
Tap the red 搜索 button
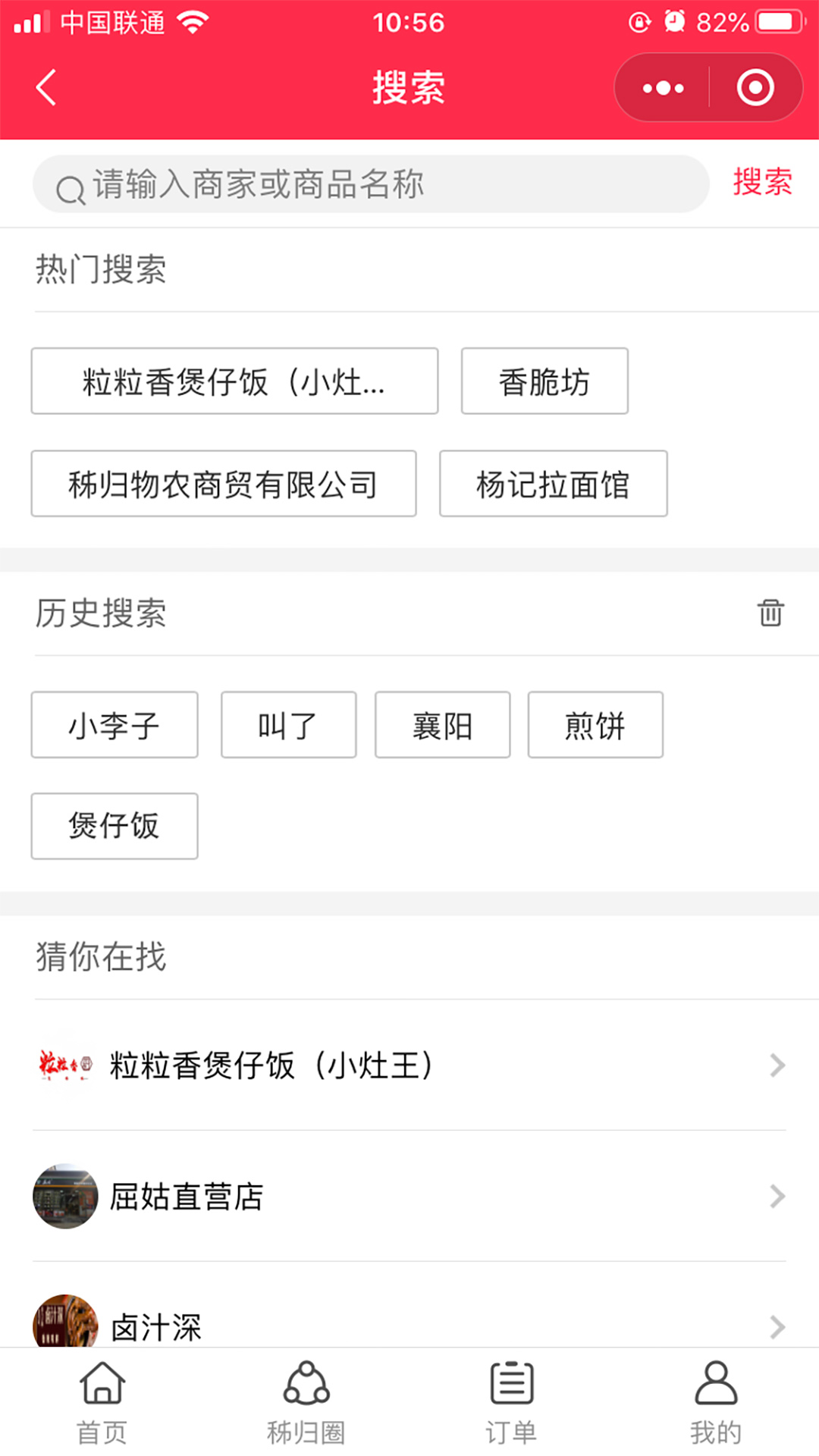point(762,183)
